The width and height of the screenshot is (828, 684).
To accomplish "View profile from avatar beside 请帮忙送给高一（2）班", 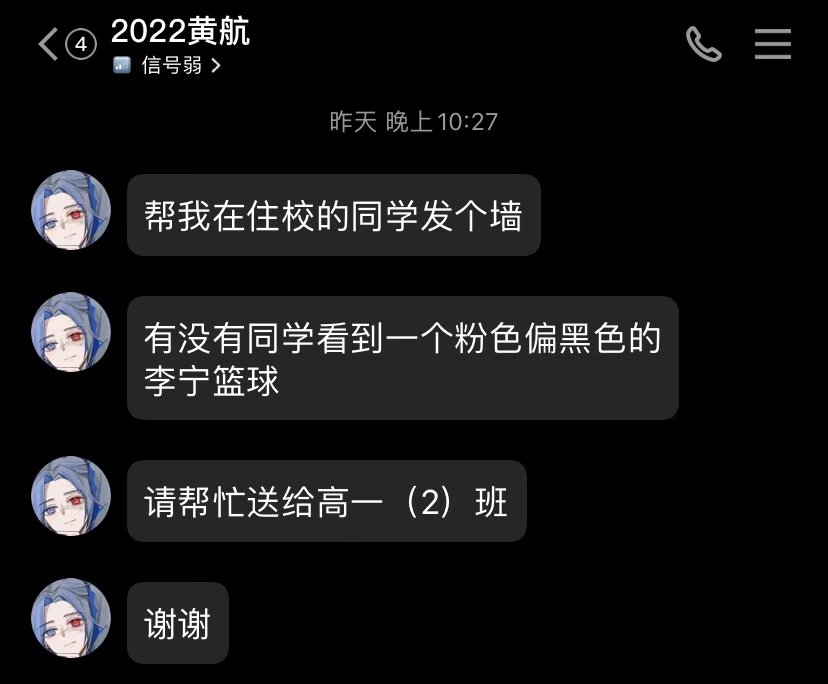I will [x=72, y=496].
